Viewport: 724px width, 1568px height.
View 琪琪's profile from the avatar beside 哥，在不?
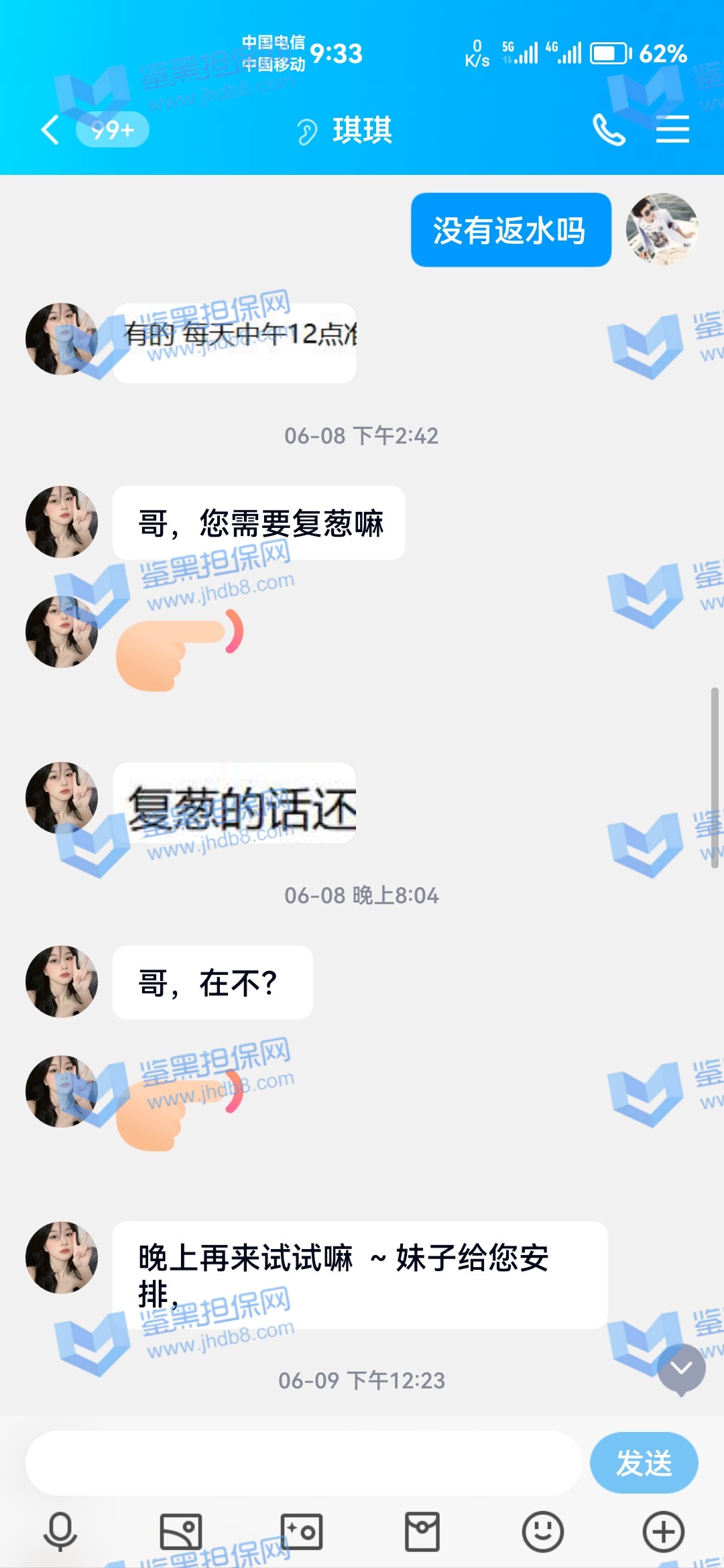coord(62,982)
